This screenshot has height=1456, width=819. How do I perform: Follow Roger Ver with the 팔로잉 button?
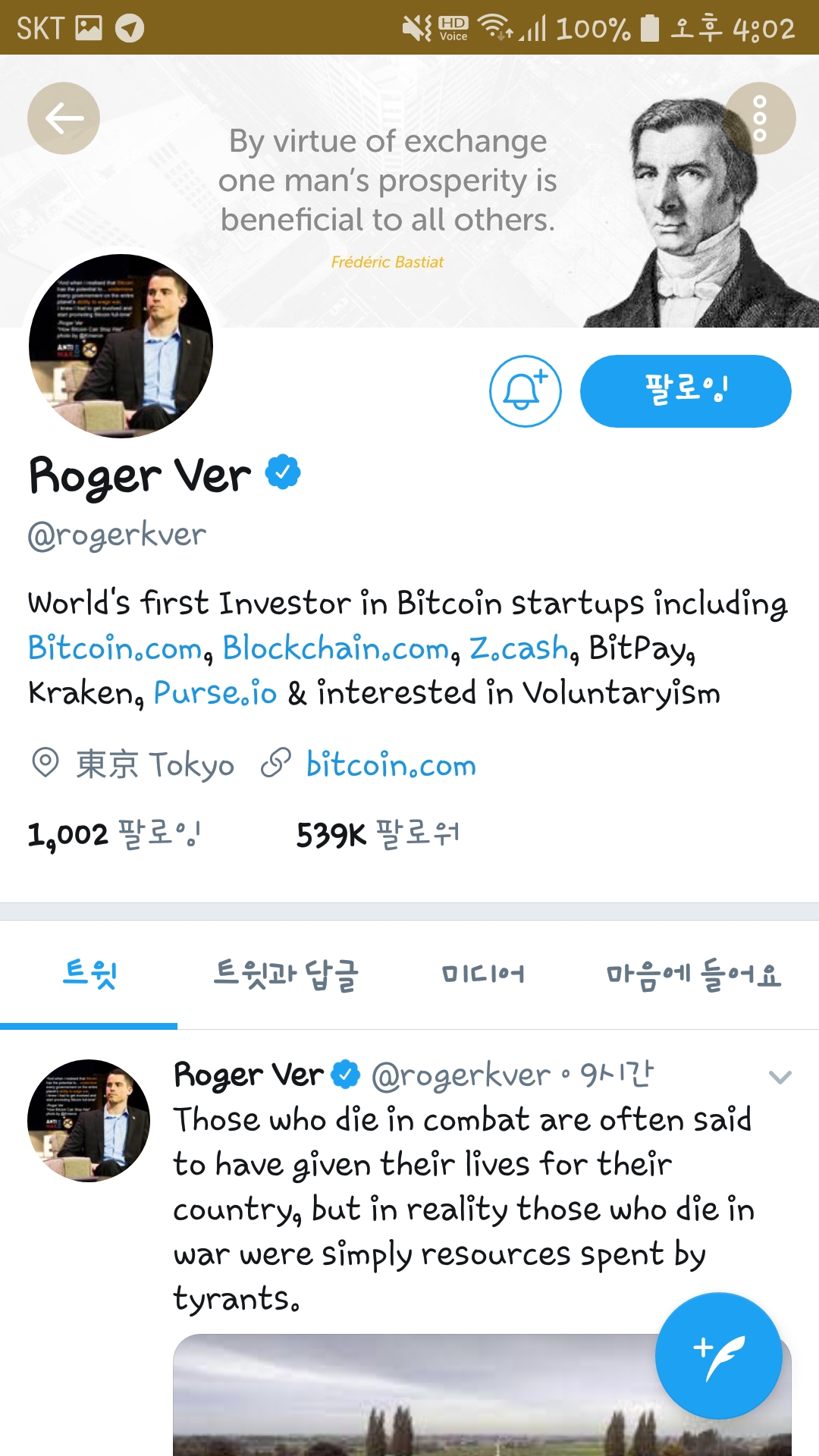[686, 391]
